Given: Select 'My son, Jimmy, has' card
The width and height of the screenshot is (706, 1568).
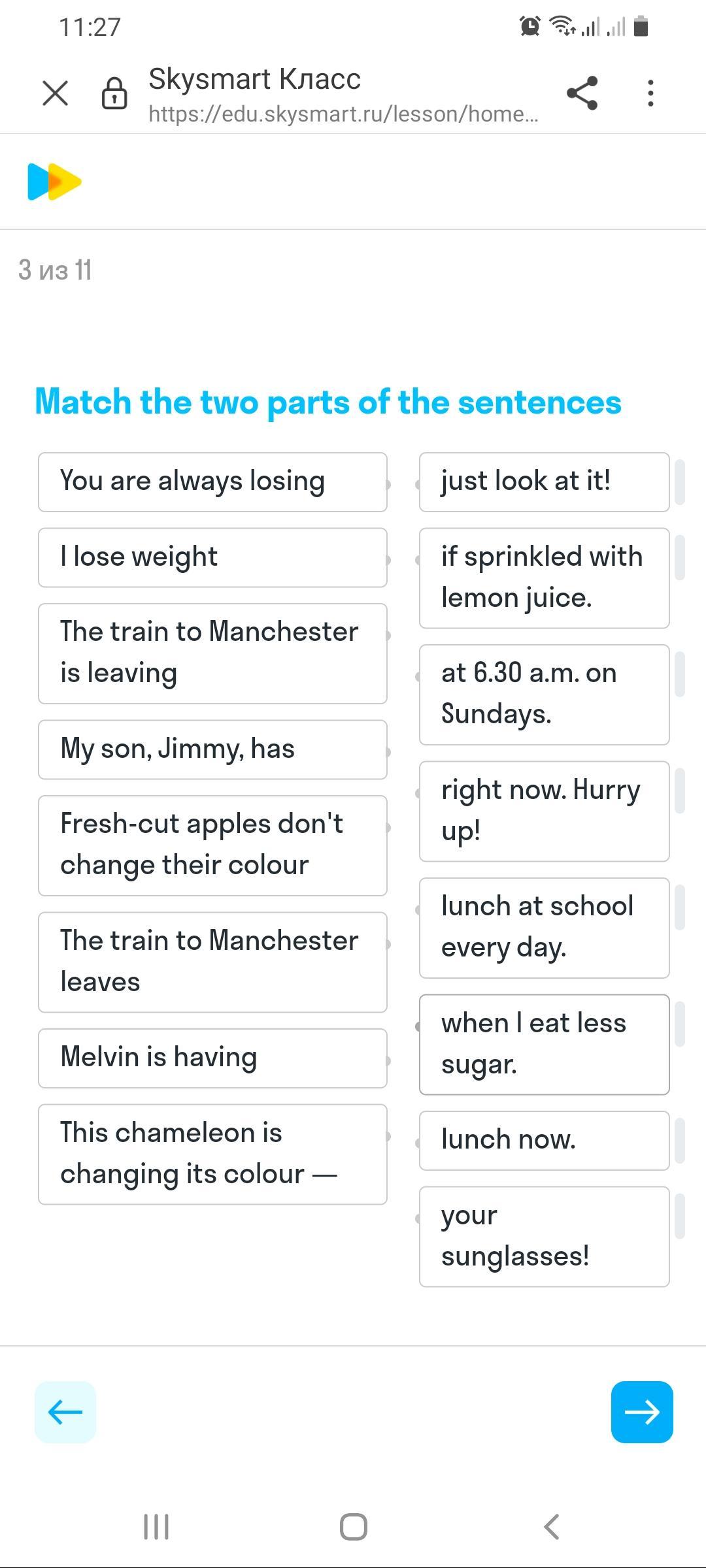Looking at the screenshot, I should (212, 749).
